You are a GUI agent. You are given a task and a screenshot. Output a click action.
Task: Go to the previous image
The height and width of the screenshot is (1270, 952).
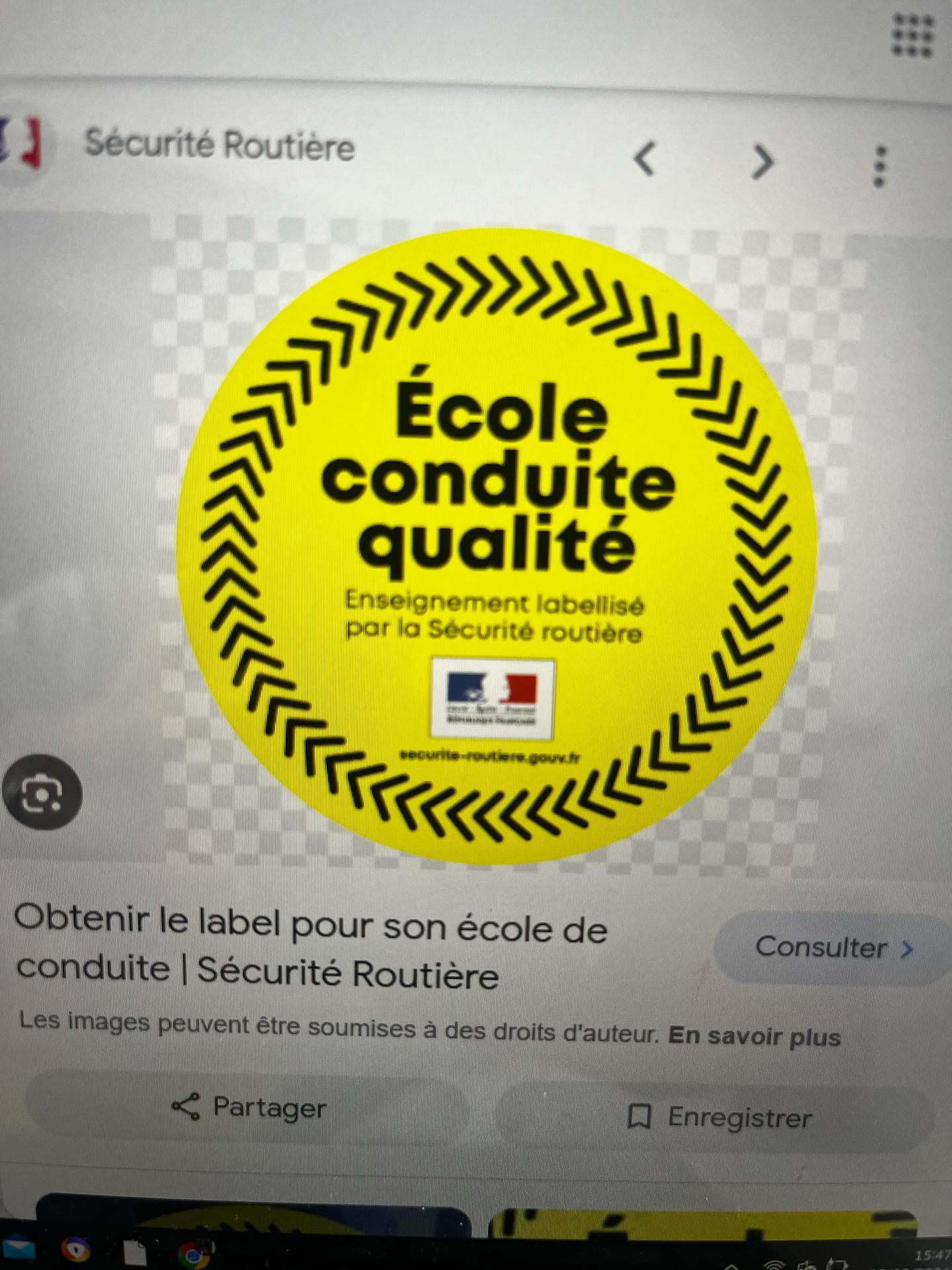645,159
